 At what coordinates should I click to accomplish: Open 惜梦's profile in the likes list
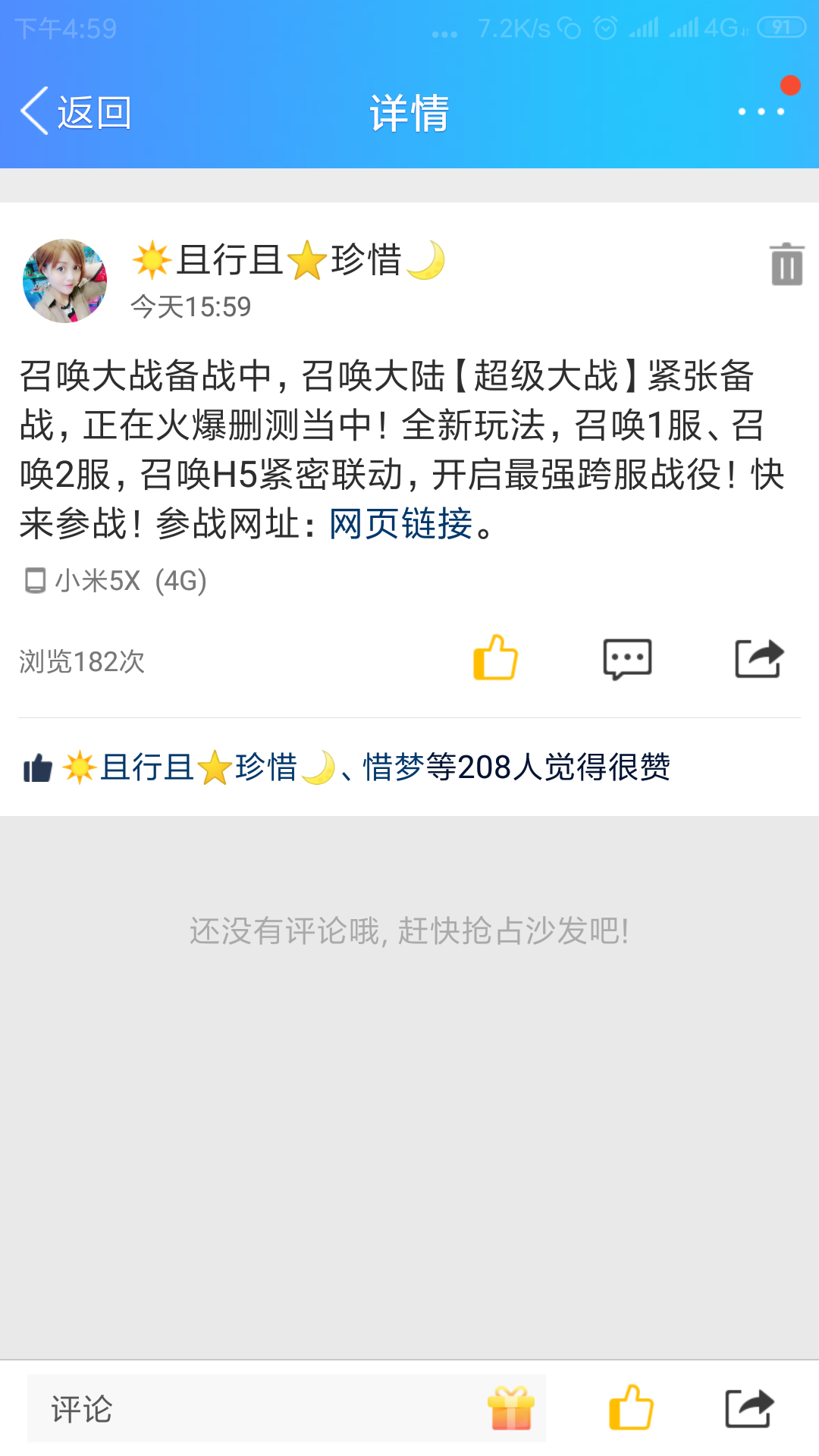click(393, 767)
